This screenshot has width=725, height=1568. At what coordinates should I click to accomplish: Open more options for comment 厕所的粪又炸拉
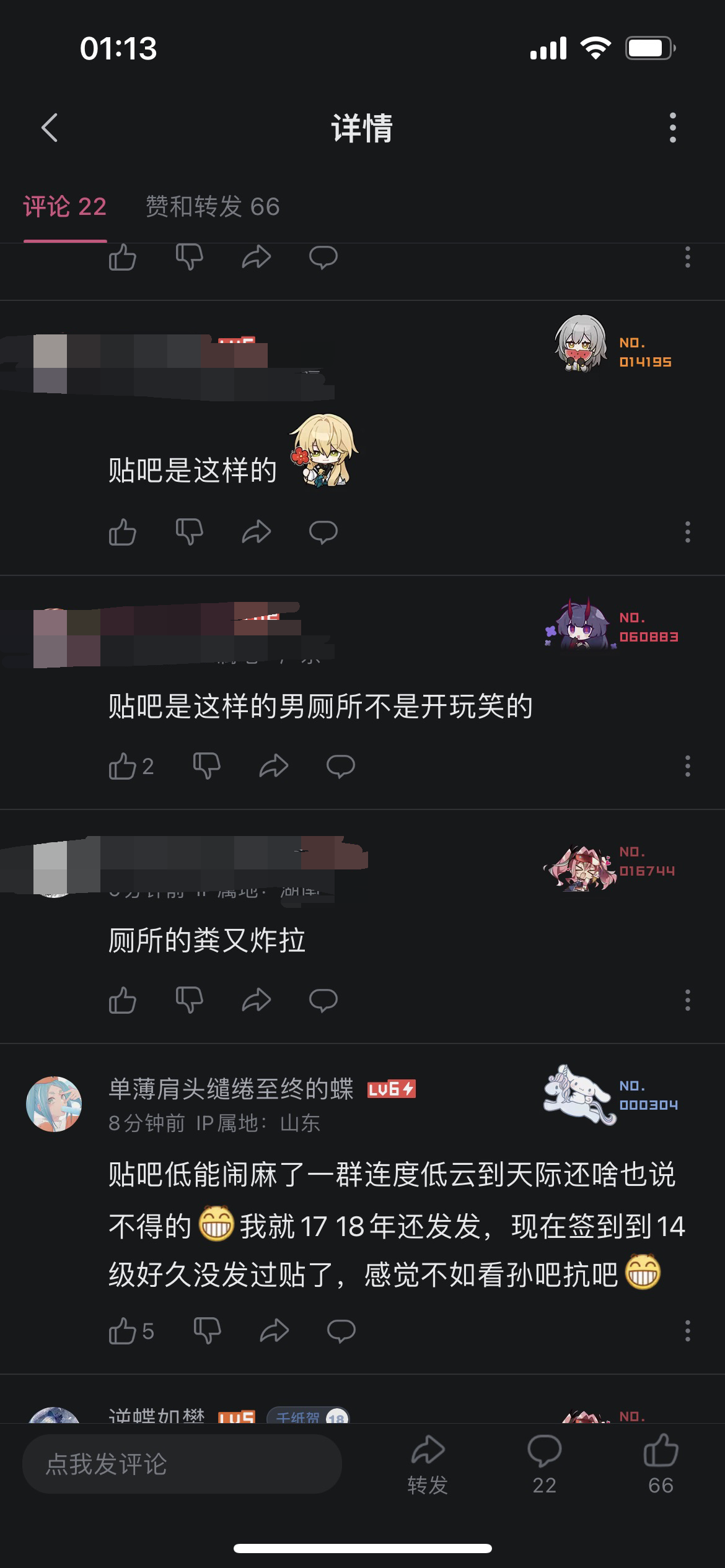tap(687, 1000)
